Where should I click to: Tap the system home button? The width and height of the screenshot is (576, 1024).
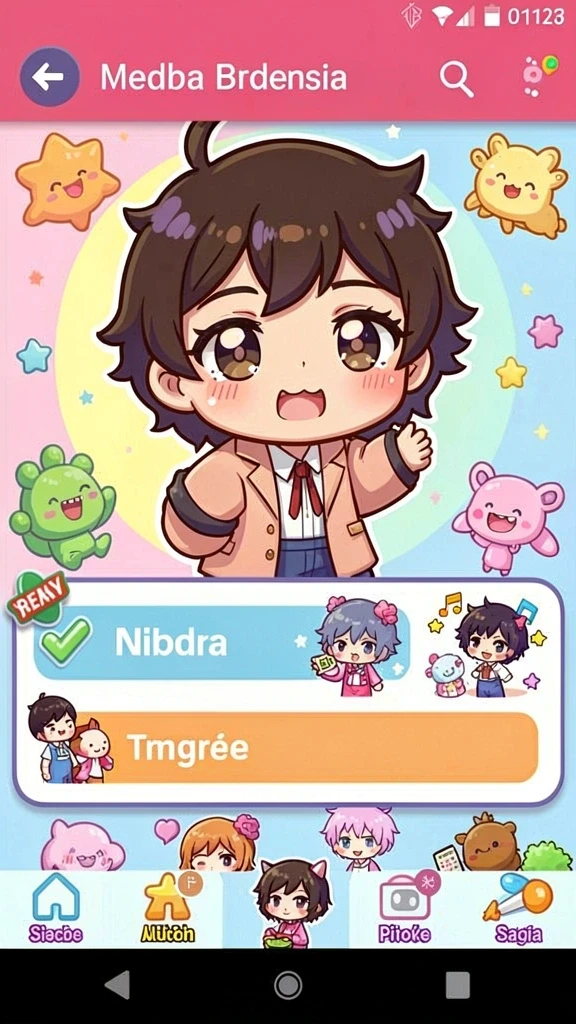288,985
